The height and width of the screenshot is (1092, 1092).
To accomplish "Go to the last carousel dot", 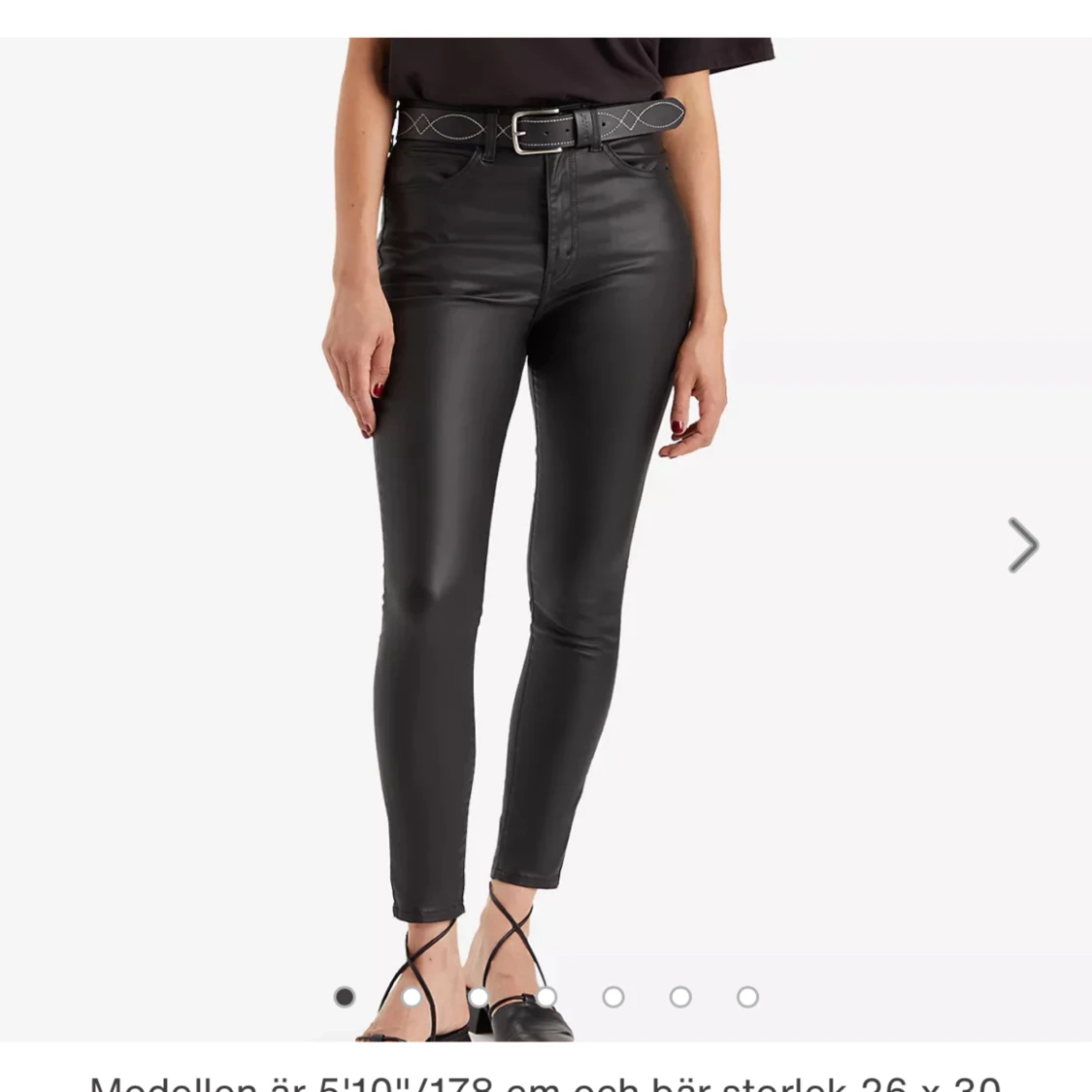I will (747, 997).
